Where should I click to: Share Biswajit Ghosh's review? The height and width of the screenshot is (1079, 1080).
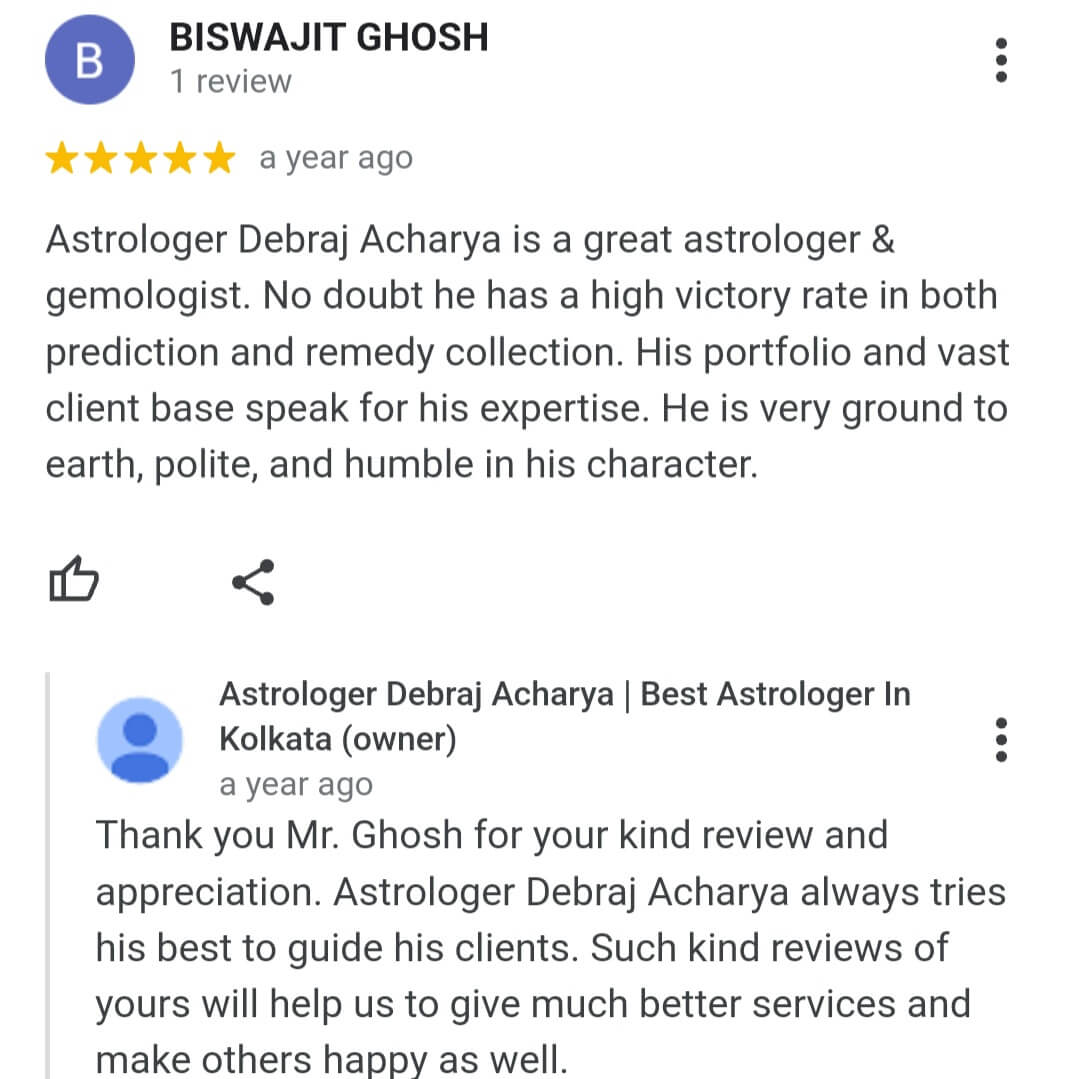[x=253, y=582]
